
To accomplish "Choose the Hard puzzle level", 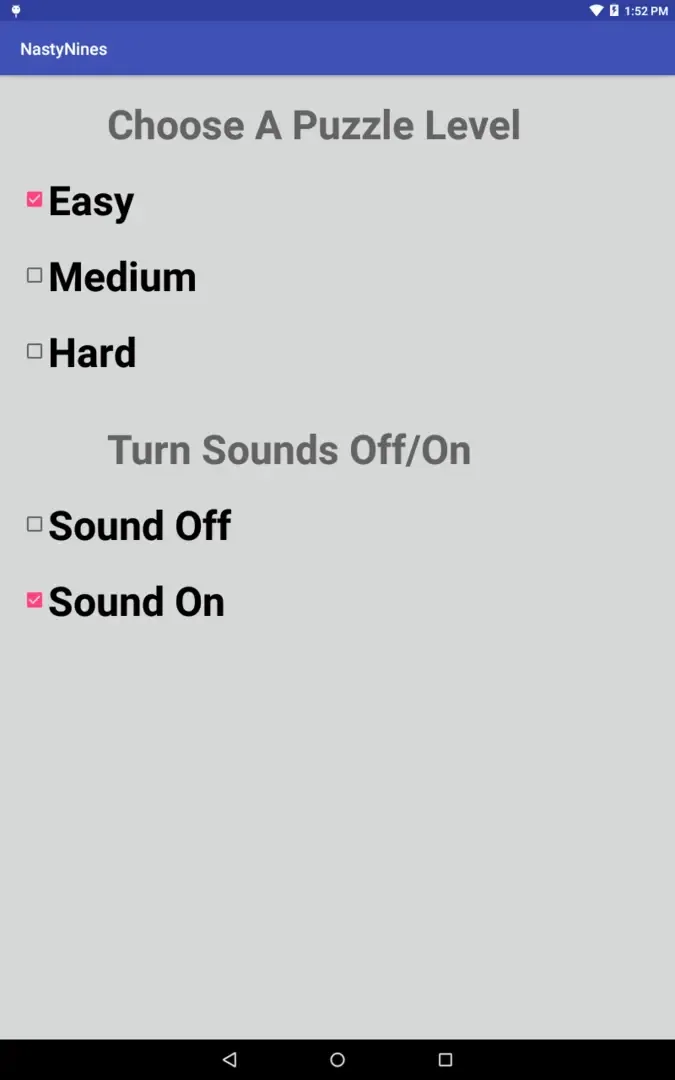I will tap(34, 352).
